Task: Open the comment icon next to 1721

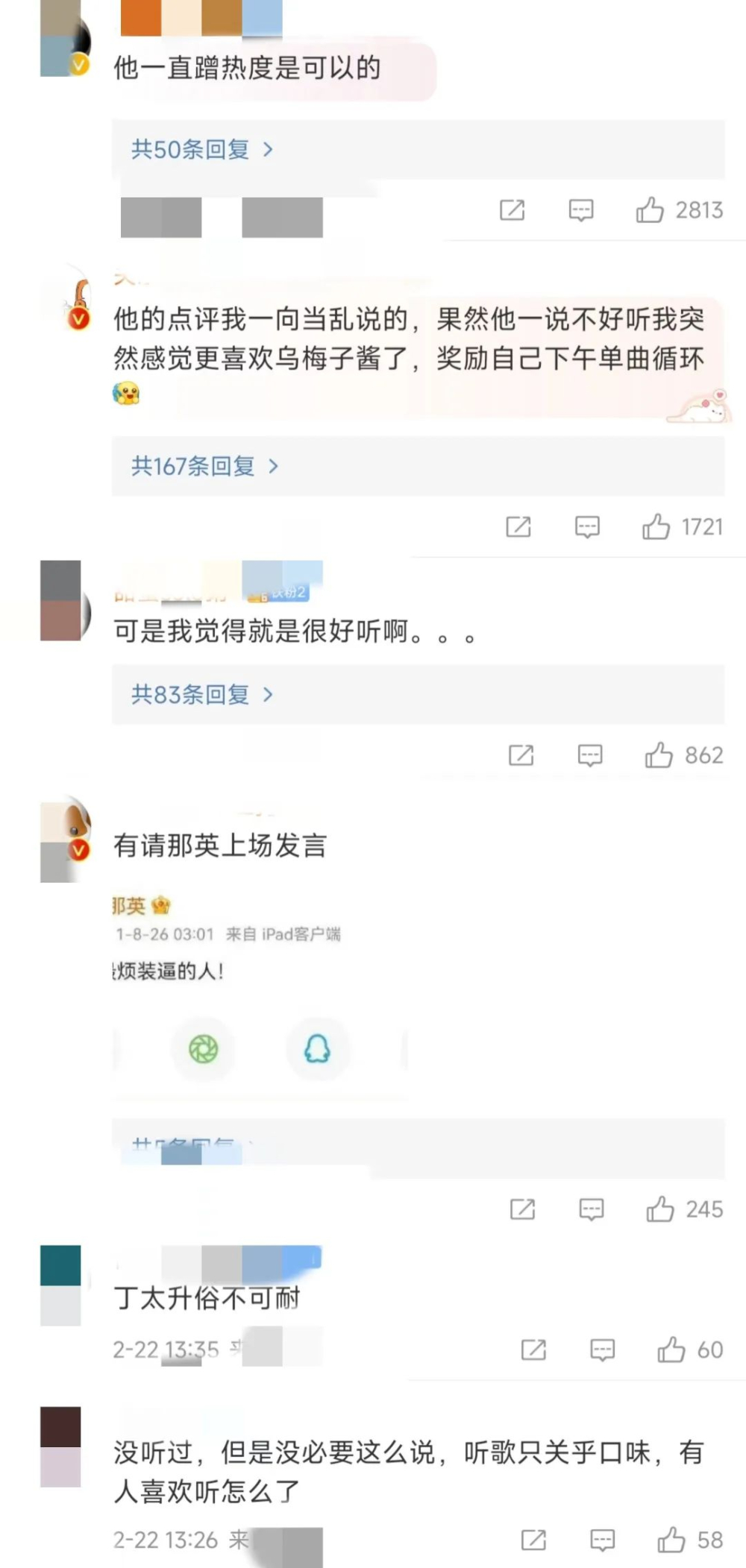Action: point(586,526)
